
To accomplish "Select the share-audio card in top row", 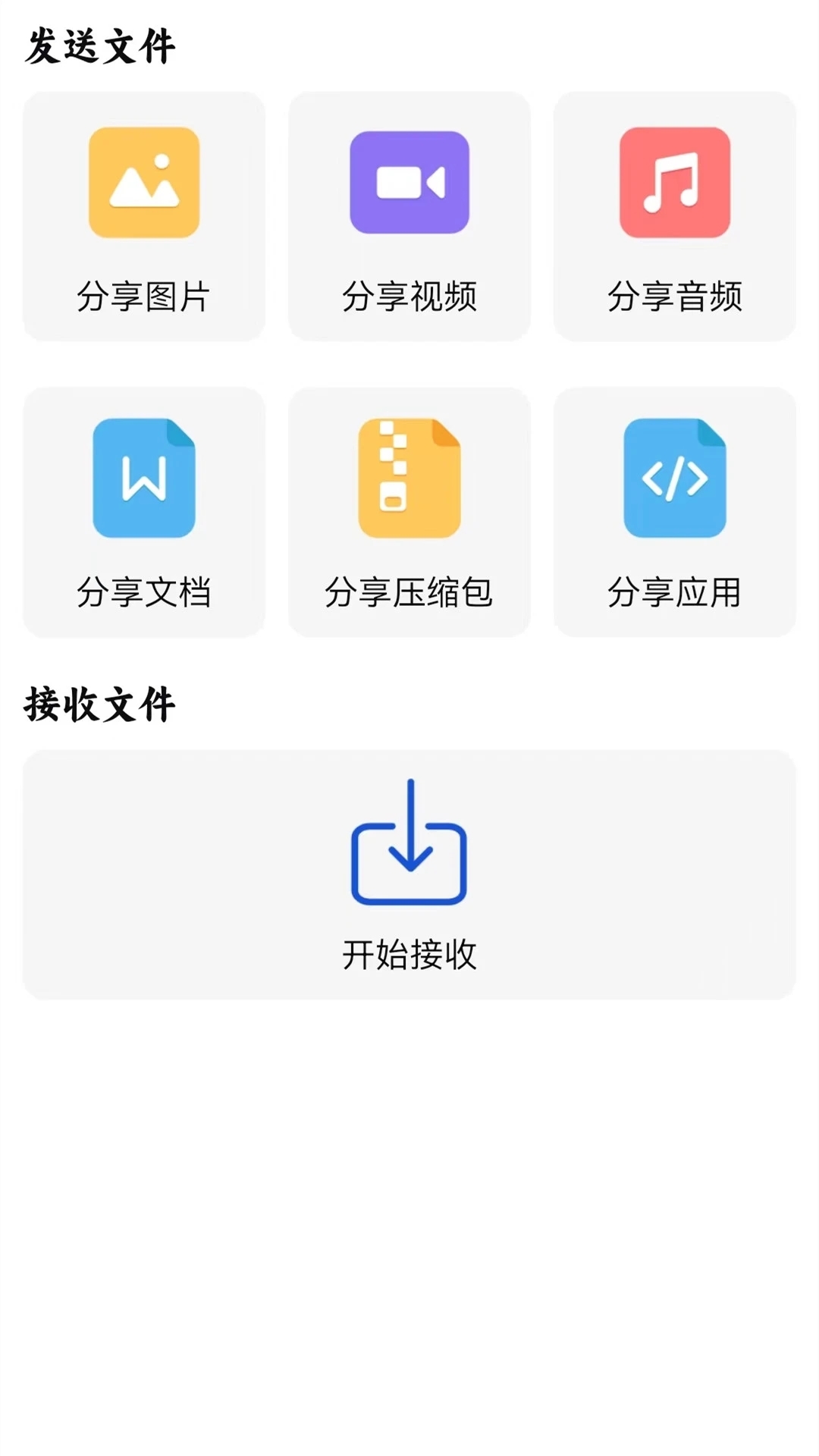I will pyautogui.click(x=674, y=215).
